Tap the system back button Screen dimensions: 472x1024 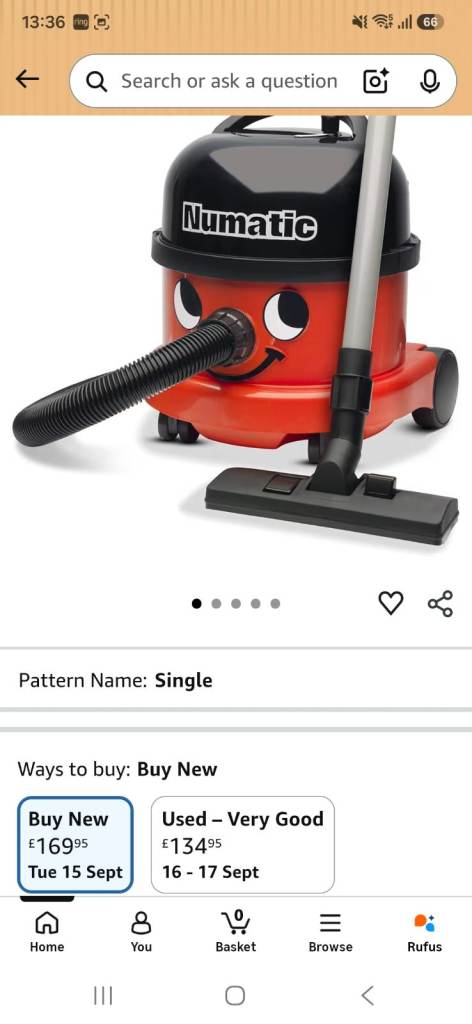click(x=368, y=995)
